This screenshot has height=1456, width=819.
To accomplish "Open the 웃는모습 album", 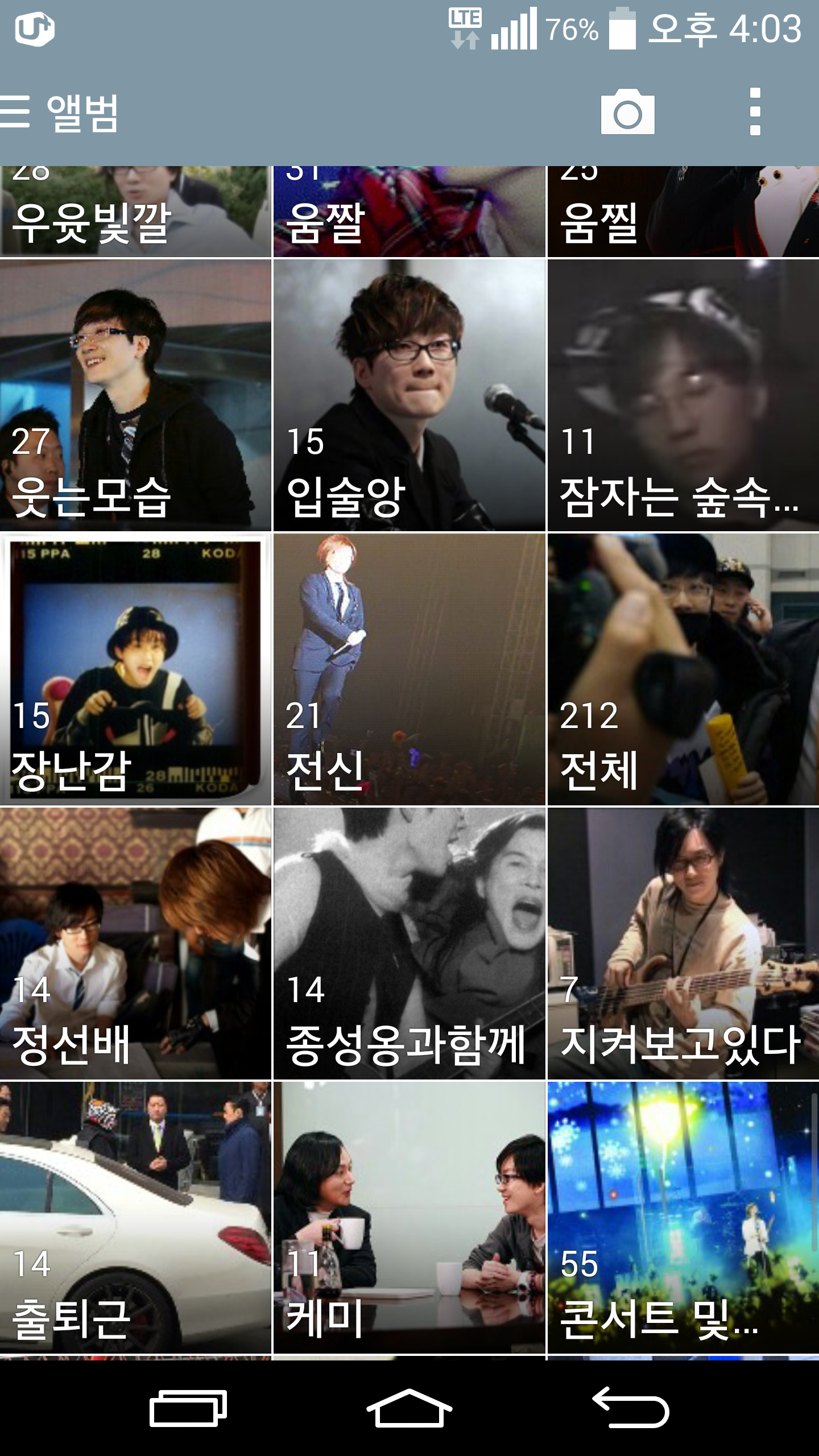I will 135,395.
